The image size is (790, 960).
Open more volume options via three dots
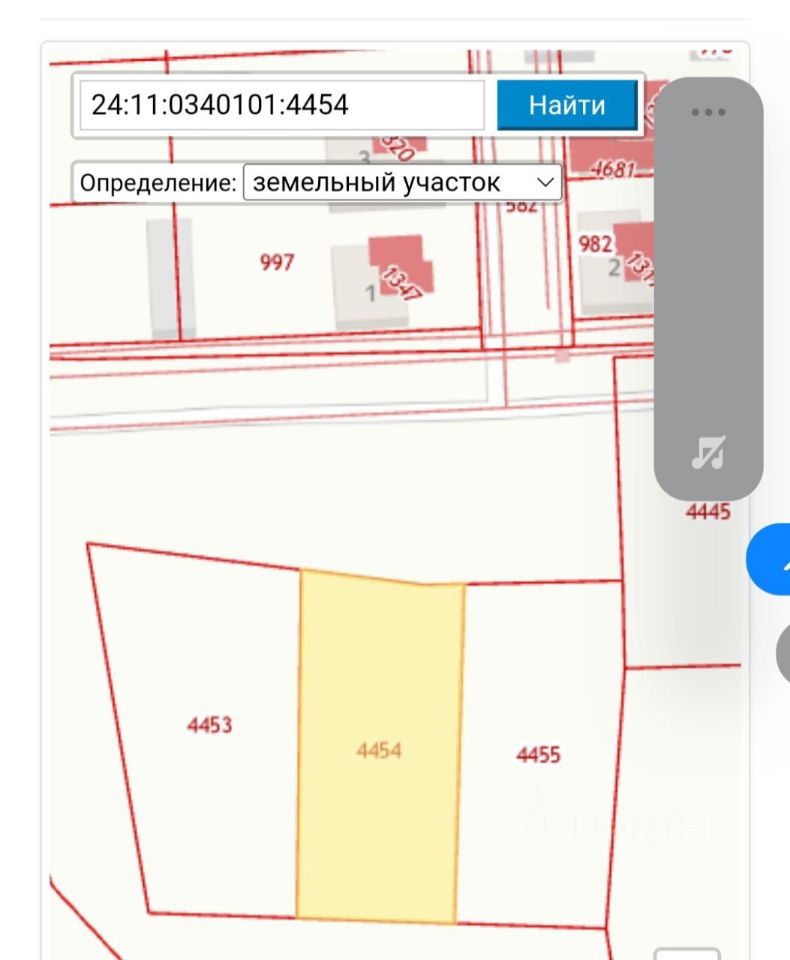pos(708,112)
